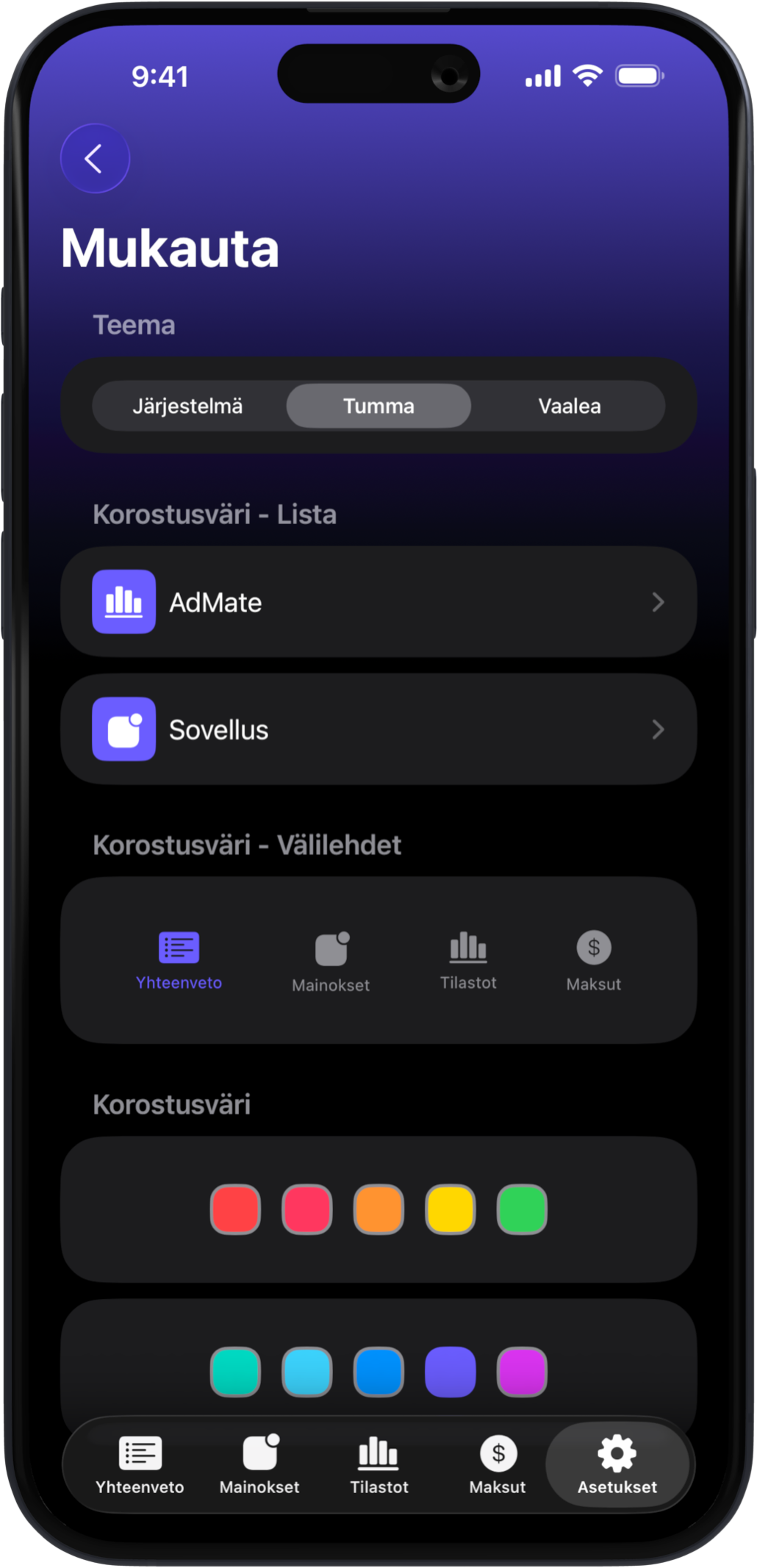Set highlight color to light blue

[x=307, y=1372]
